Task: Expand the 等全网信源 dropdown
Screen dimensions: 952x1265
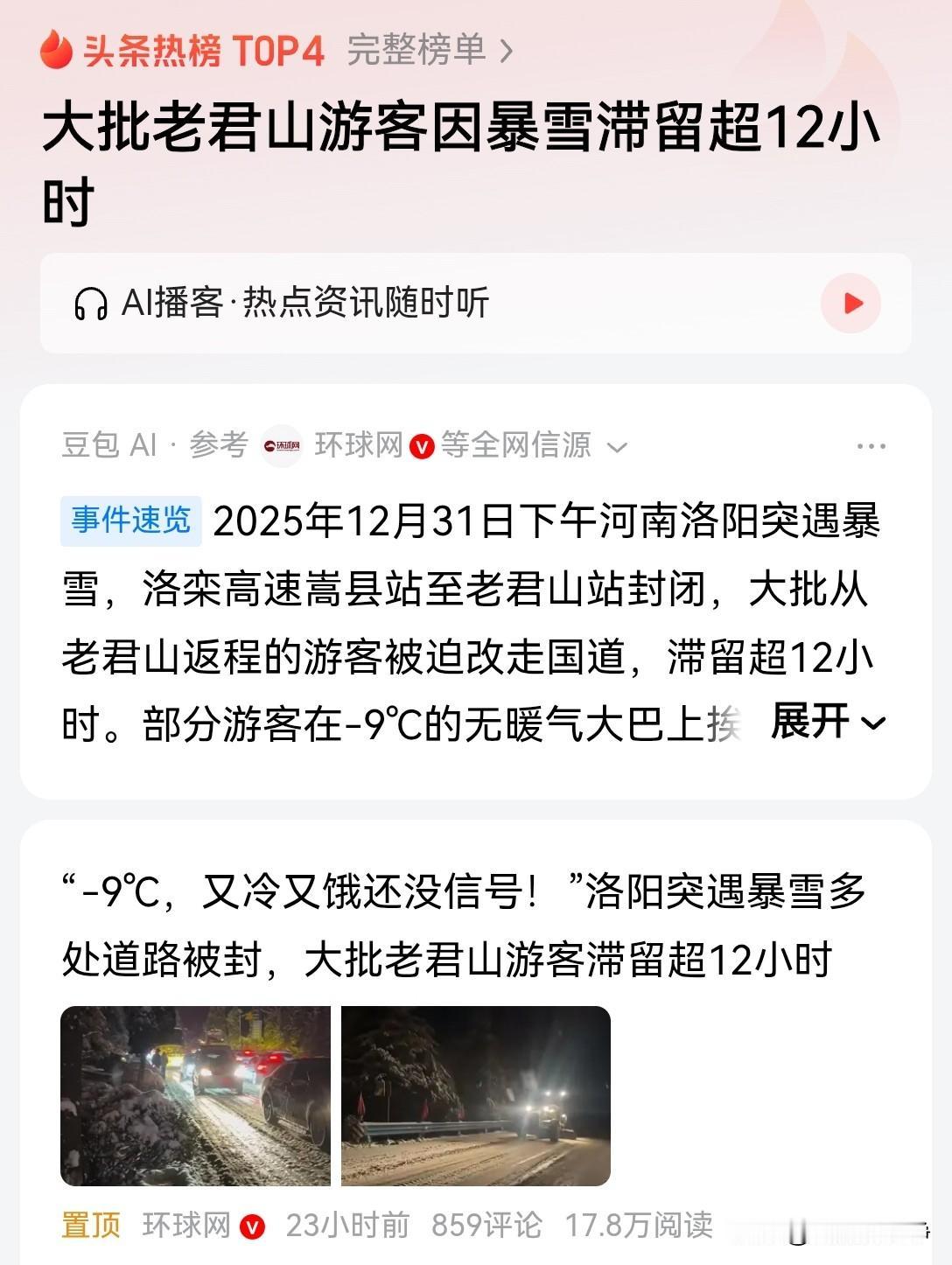Action: click(x=618, y=444)
